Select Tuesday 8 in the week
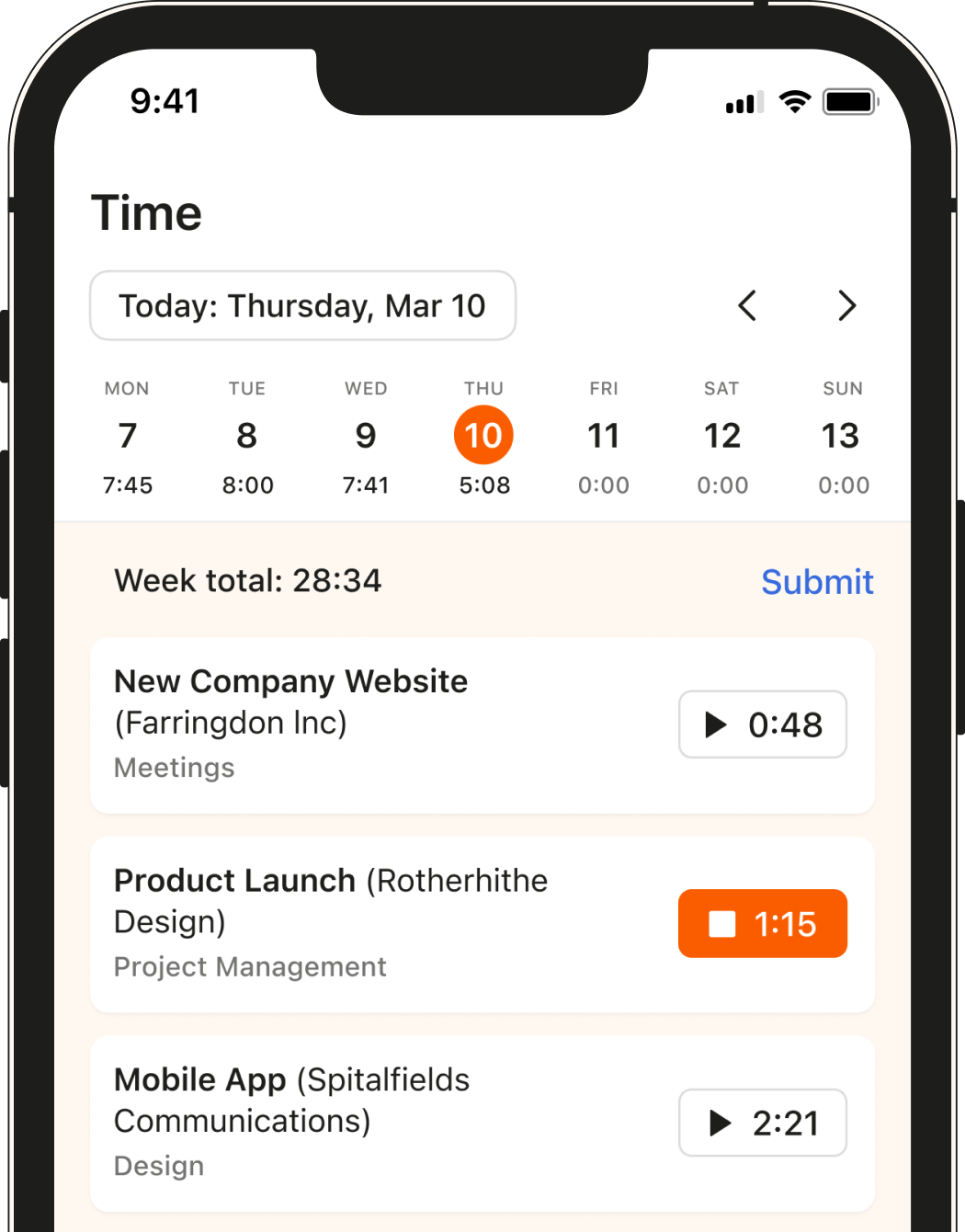Screen dimensions: 965x1232 click(x=246, y=436)
